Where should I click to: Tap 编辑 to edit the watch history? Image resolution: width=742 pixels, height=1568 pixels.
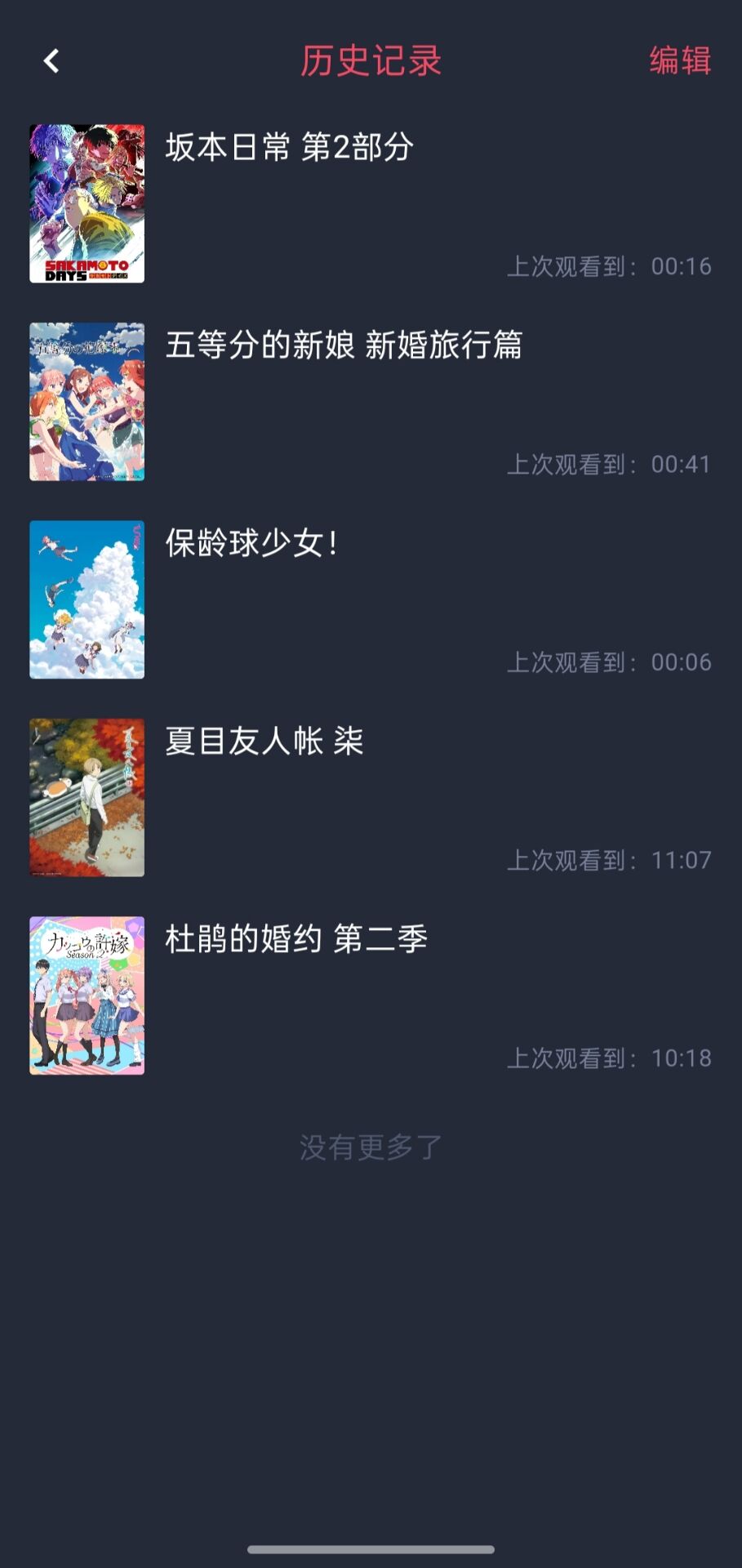(679, 60)
